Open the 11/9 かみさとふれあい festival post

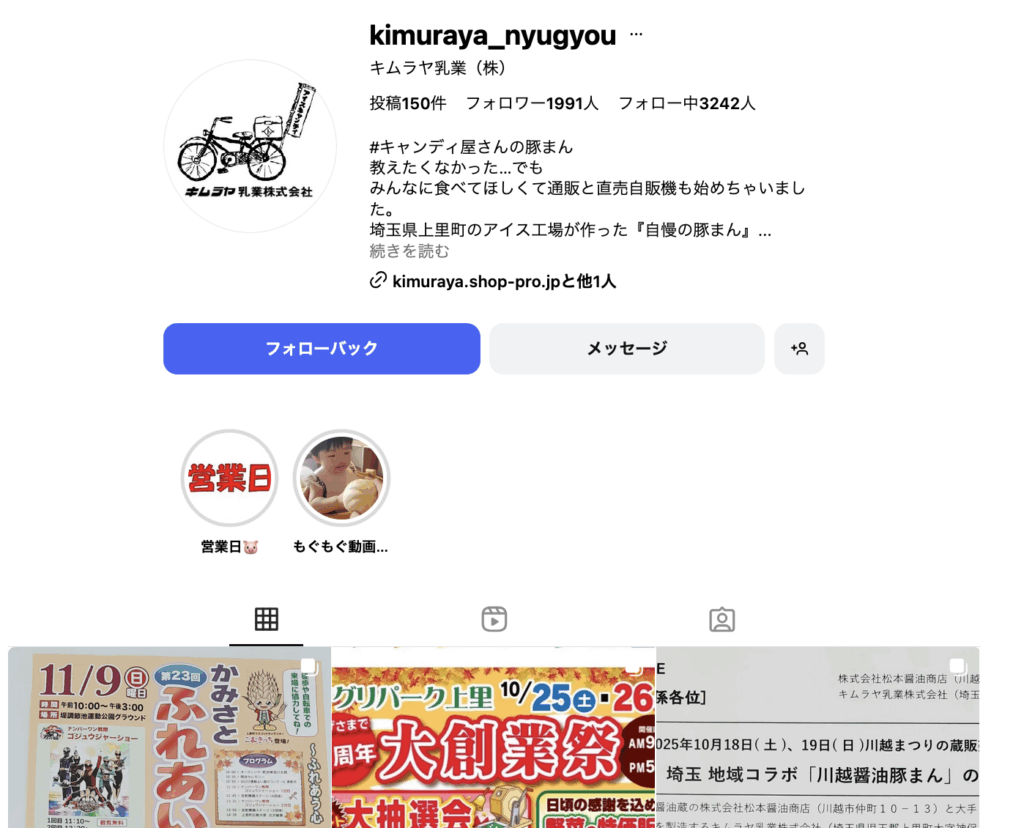(169, 738)
